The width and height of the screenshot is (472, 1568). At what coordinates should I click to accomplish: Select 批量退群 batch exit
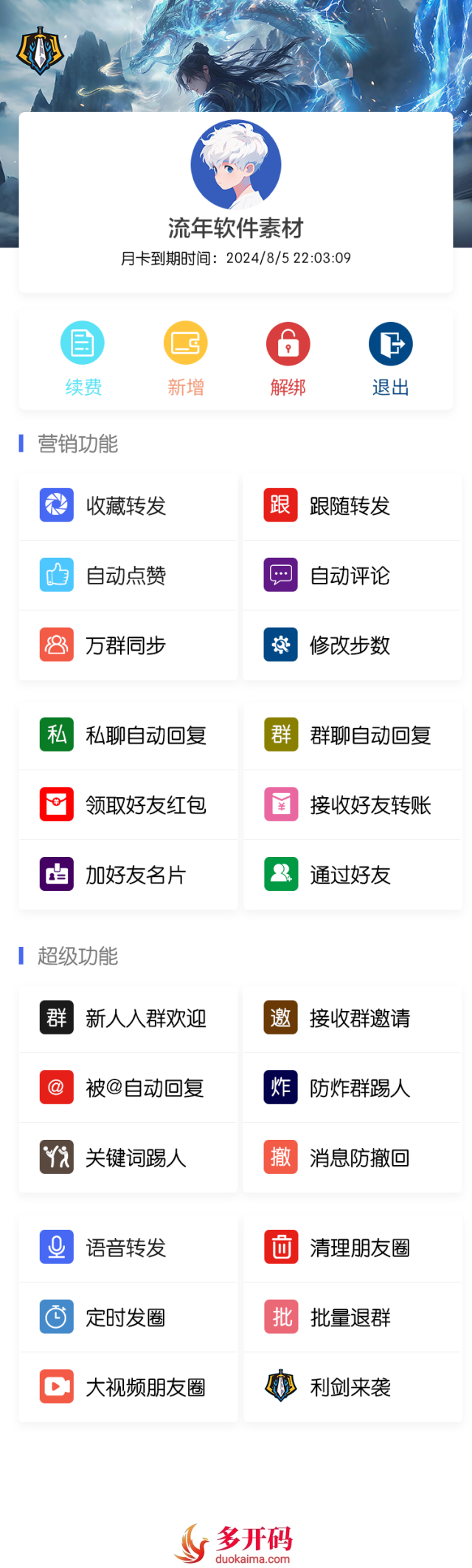point(351,1317)
